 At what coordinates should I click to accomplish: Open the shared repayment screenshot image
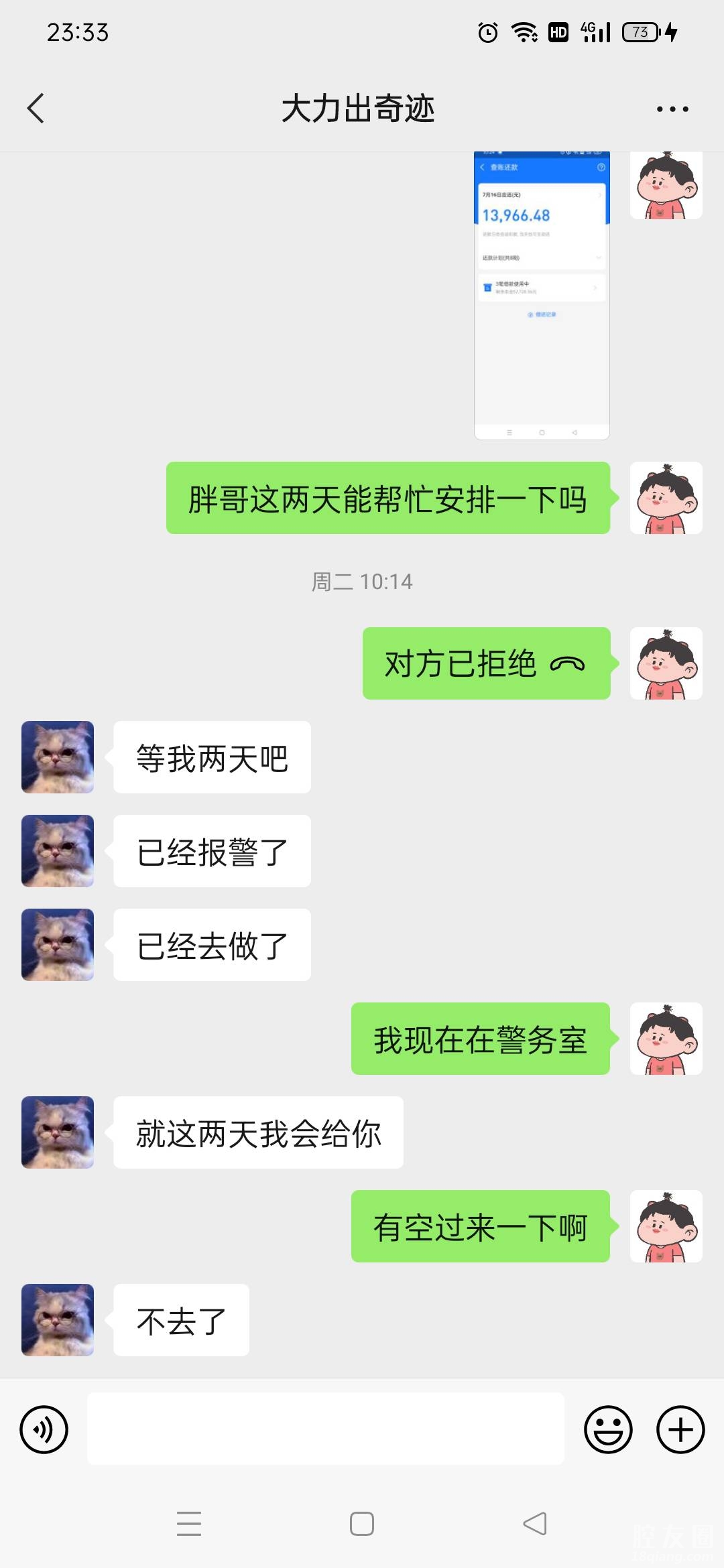tap(542, 295)
